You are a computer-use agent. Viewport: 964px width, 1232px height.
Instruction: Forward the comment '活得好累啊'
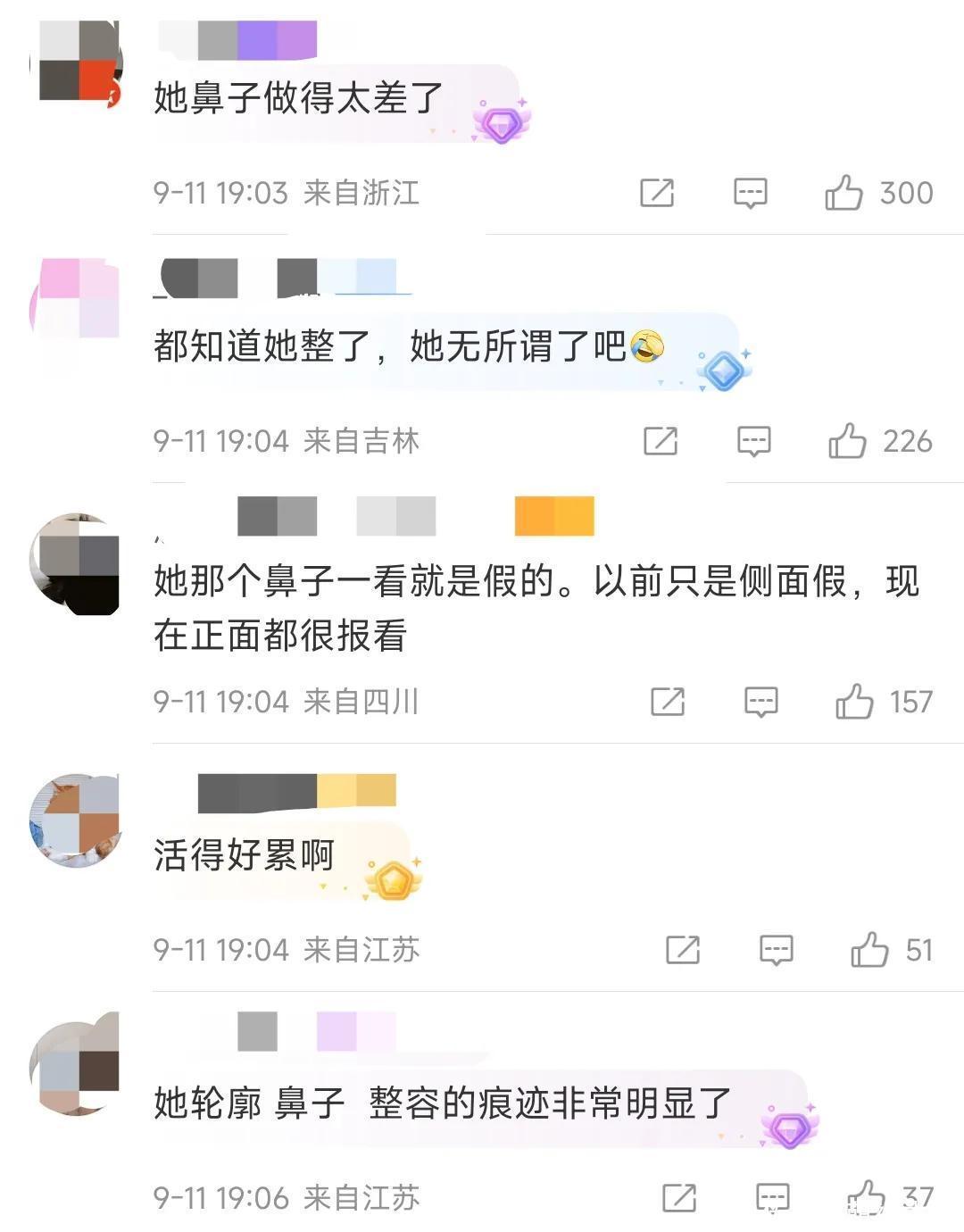pyautogui.click(x=683, y=949)
